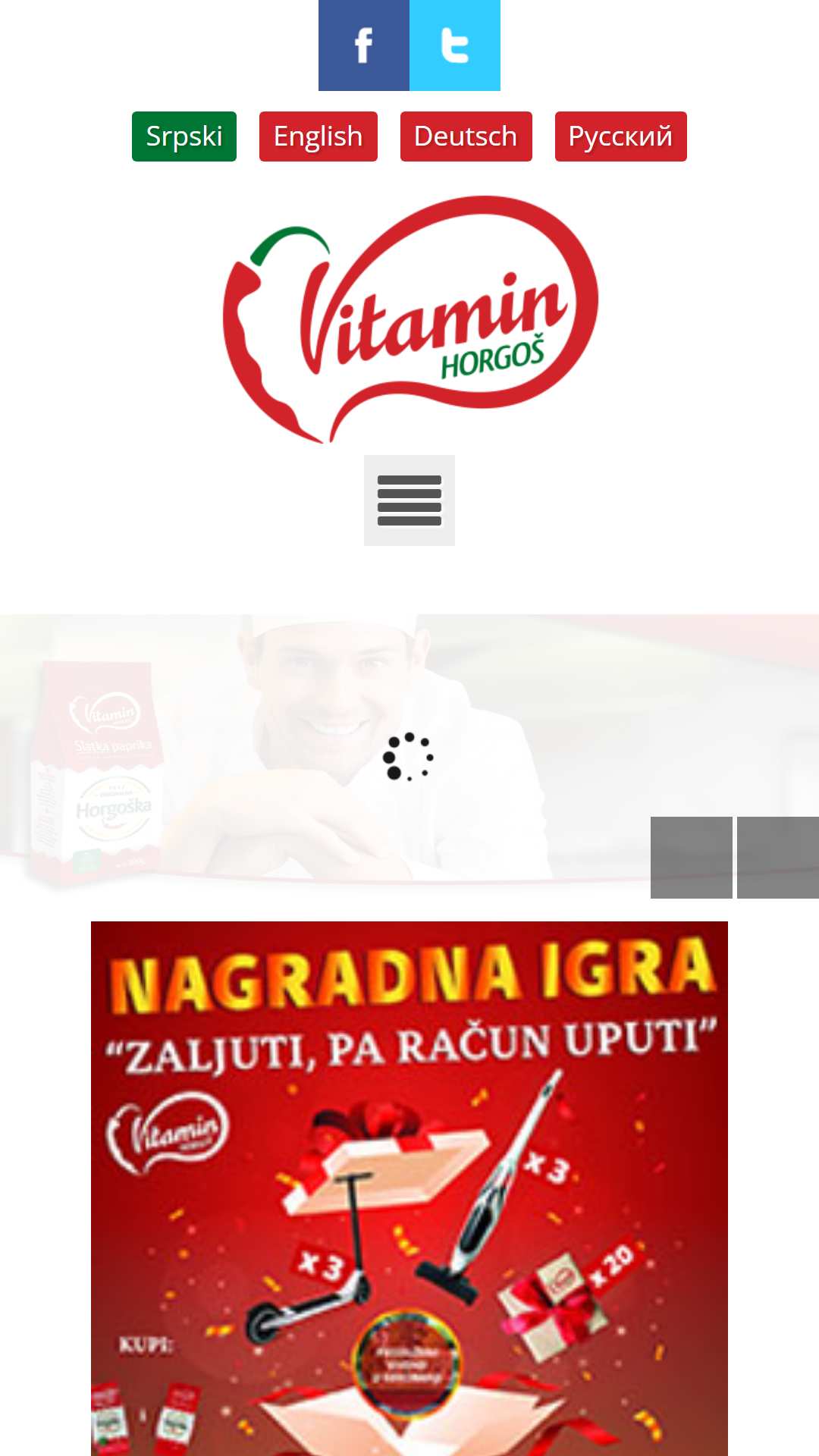Choose Русский language
Viewport: 819px width, 1456px height.
(621, 136)
